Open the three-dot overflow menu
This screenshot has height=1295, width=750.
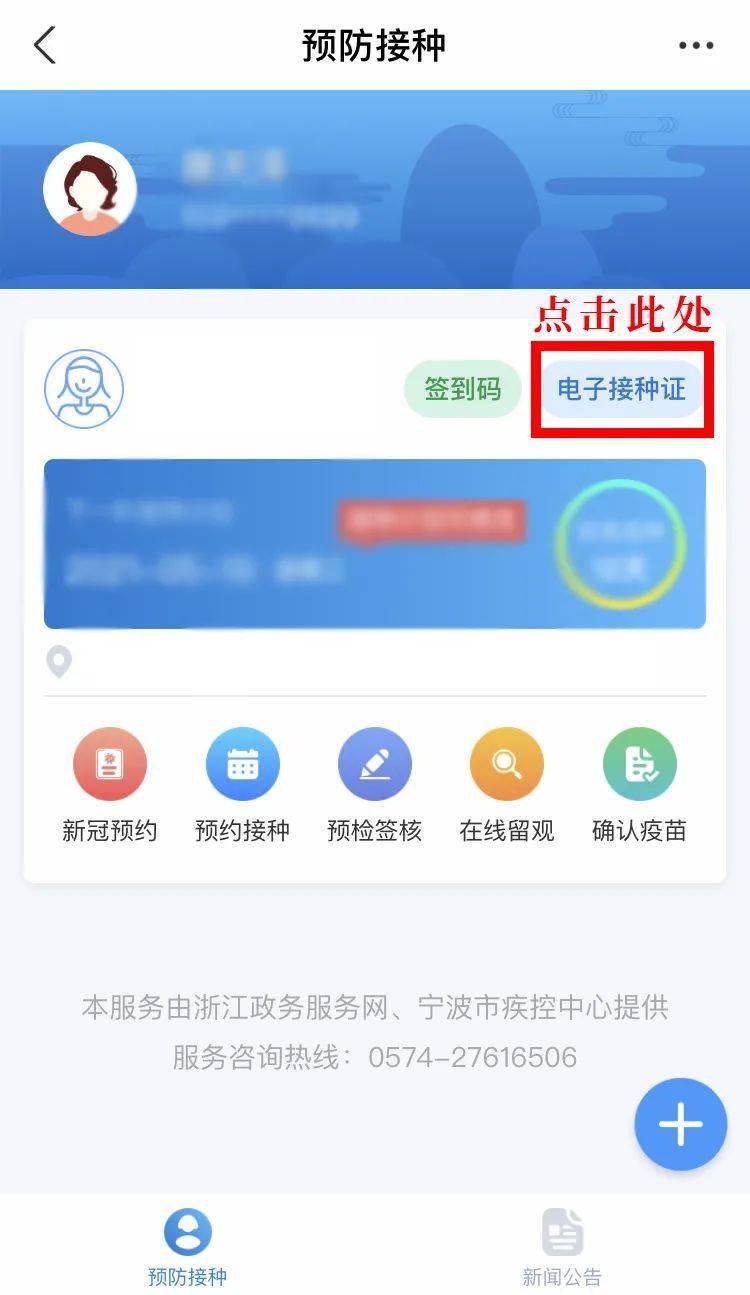click(x=696, y=46)
